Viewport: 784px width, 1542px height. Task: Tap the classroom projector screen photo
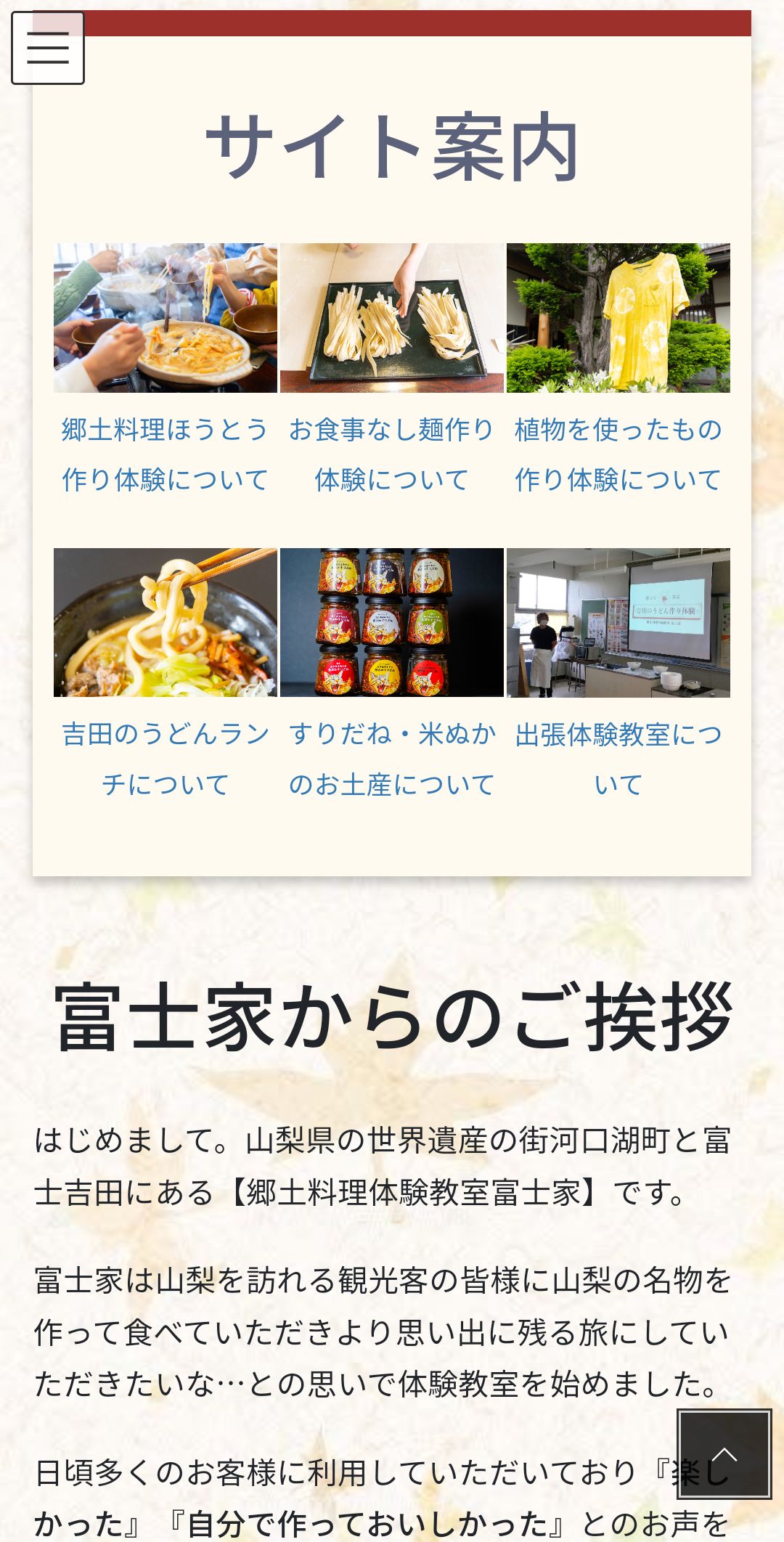pos(618,623)
